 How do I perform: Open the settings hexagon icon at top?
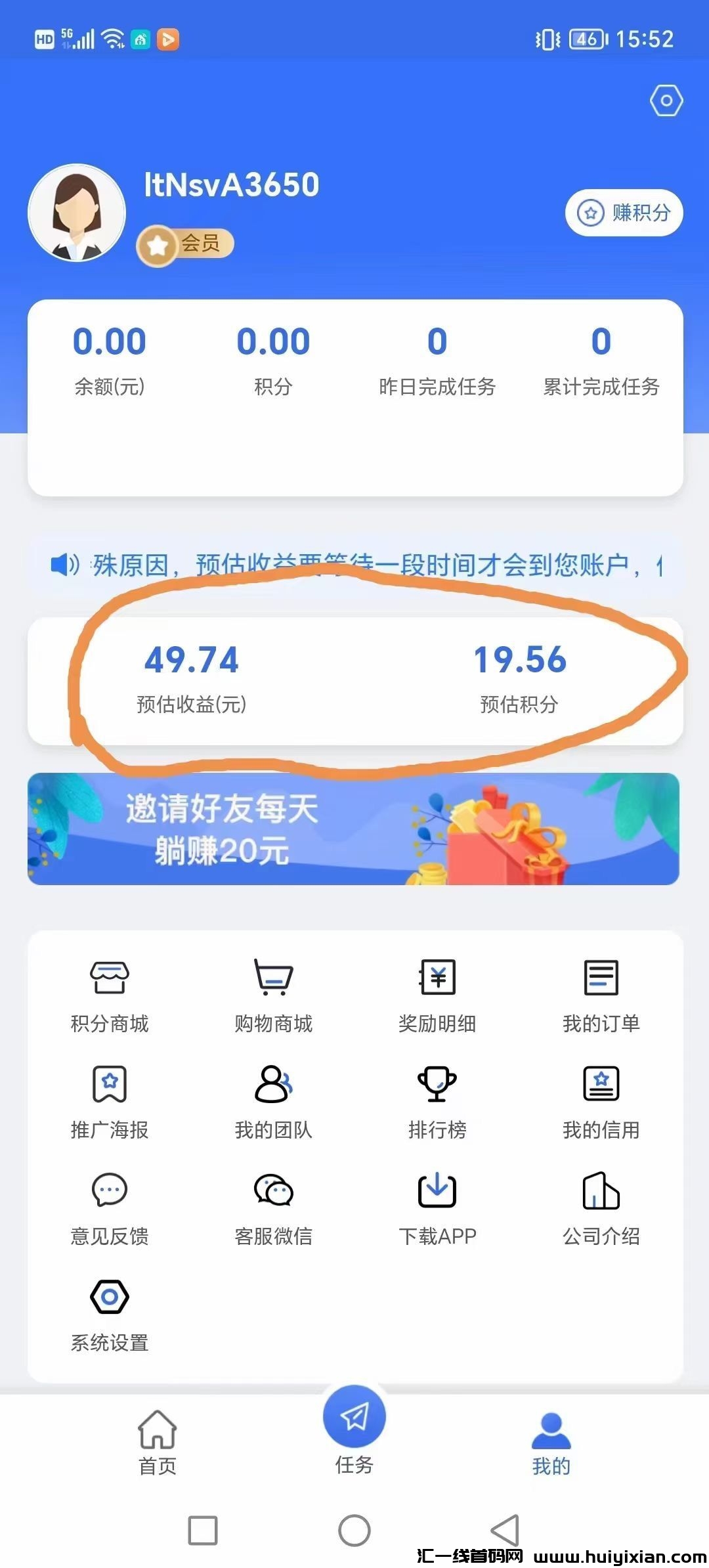(x=666, y=101)
